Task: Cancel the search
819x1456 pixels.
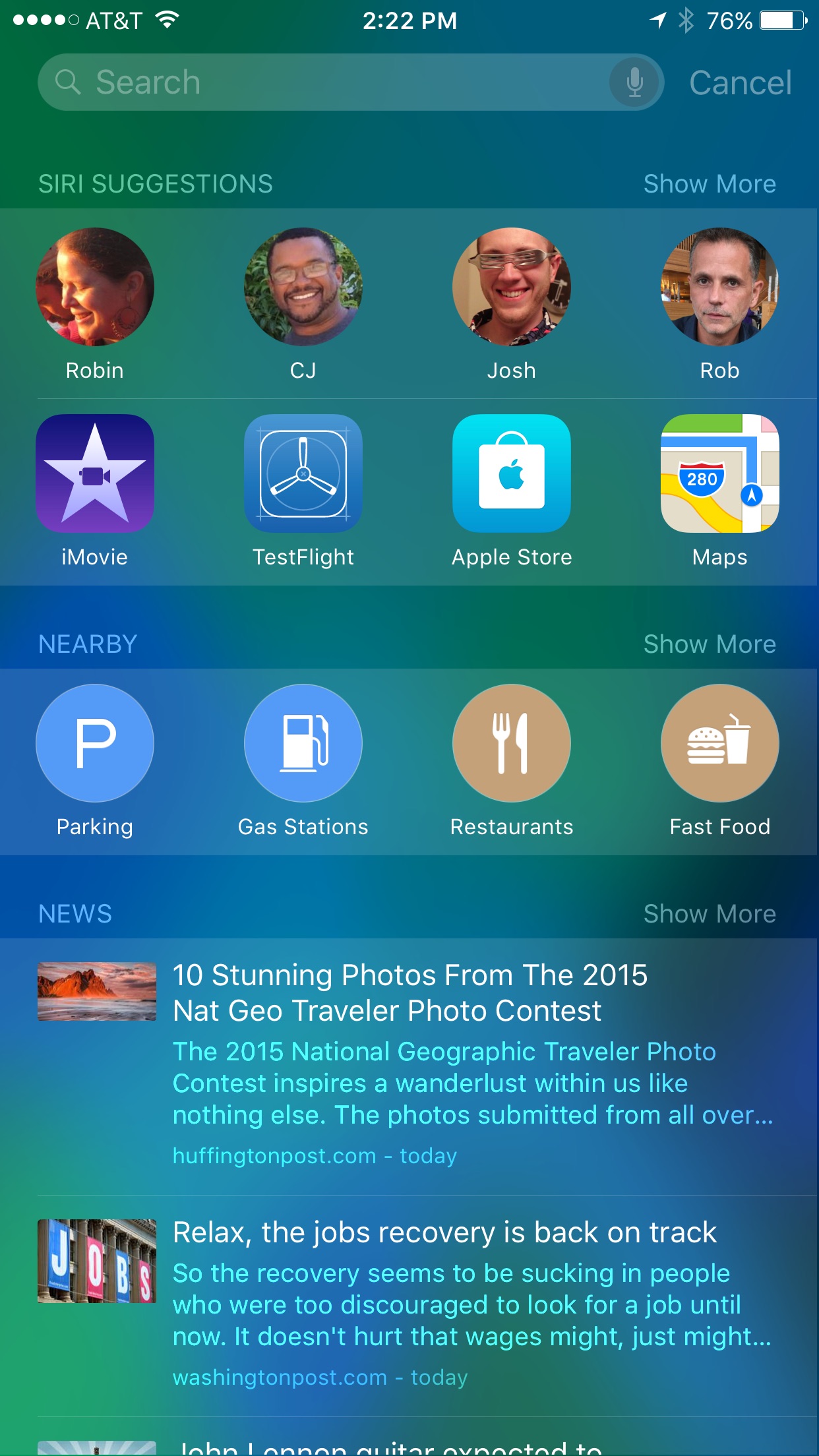Action: [740, 83]
